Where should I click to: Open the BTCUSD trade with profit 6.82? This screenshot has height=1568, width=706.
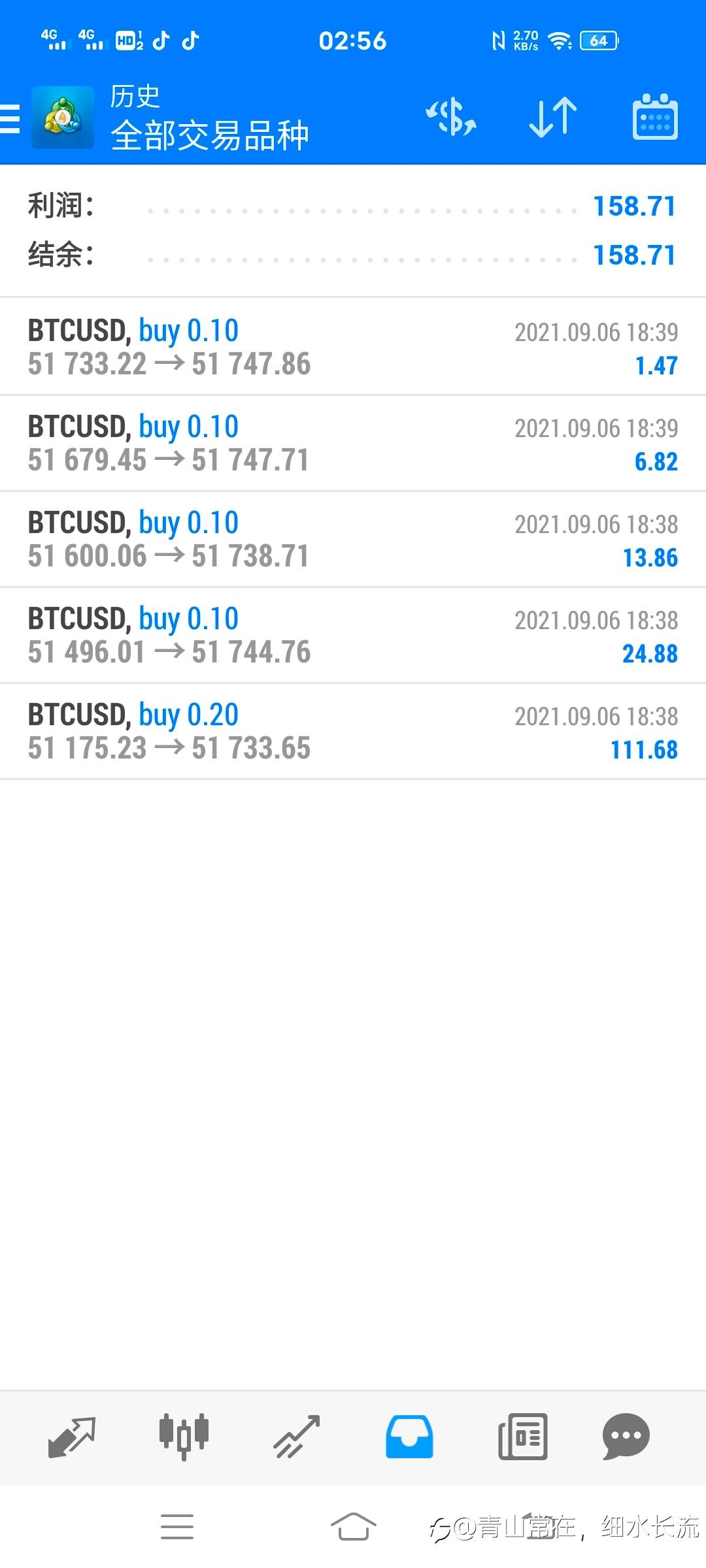[x=353, y=443]
